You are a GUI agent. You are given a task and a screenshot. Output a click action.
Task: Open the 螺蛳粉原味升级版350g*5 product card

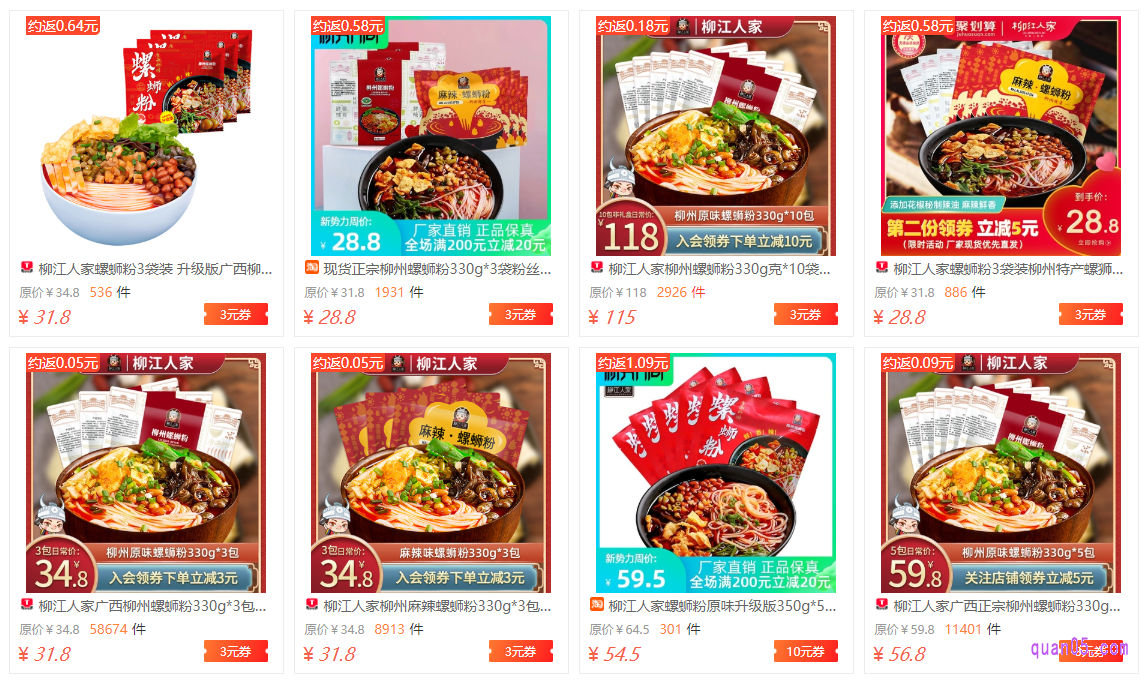[722, 606]
